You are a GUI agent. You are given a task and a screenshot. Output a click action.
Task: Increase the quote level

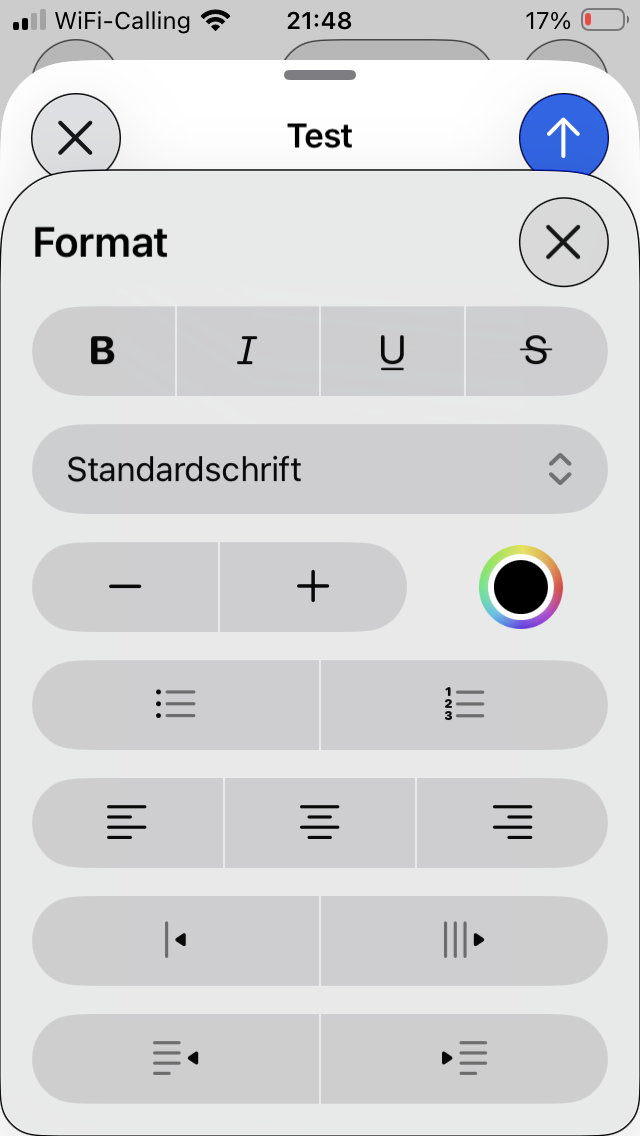464,940
